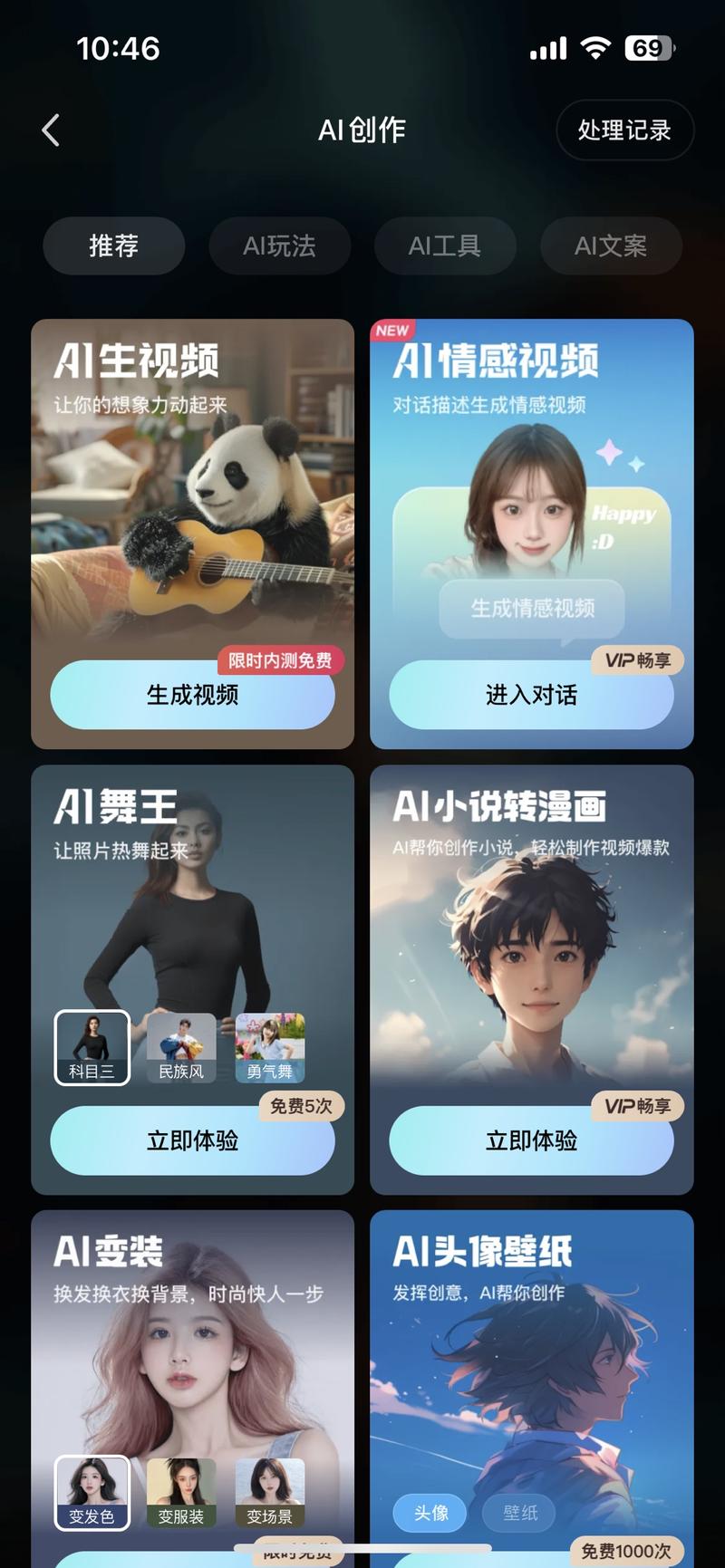Pick the 头像 chip in AI头像壁纸

431,1513
